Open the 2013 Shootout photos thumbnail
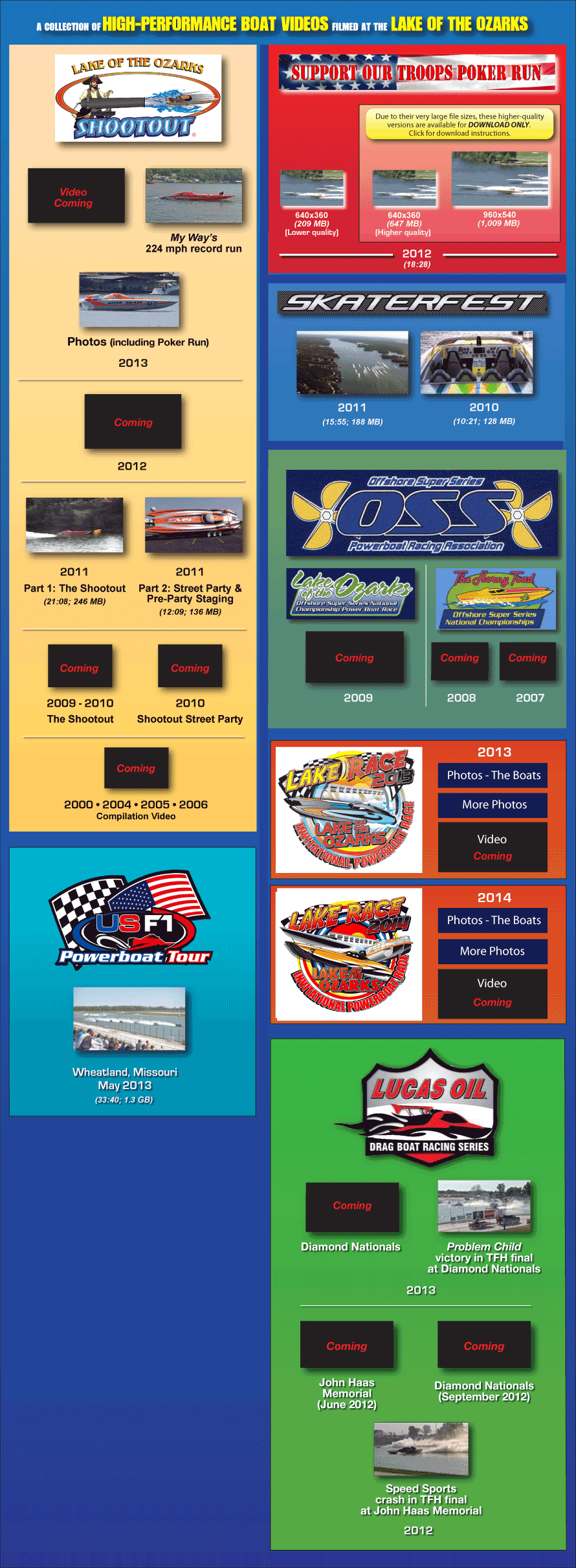Screen dimensions: 576x1568 [129, 300]
